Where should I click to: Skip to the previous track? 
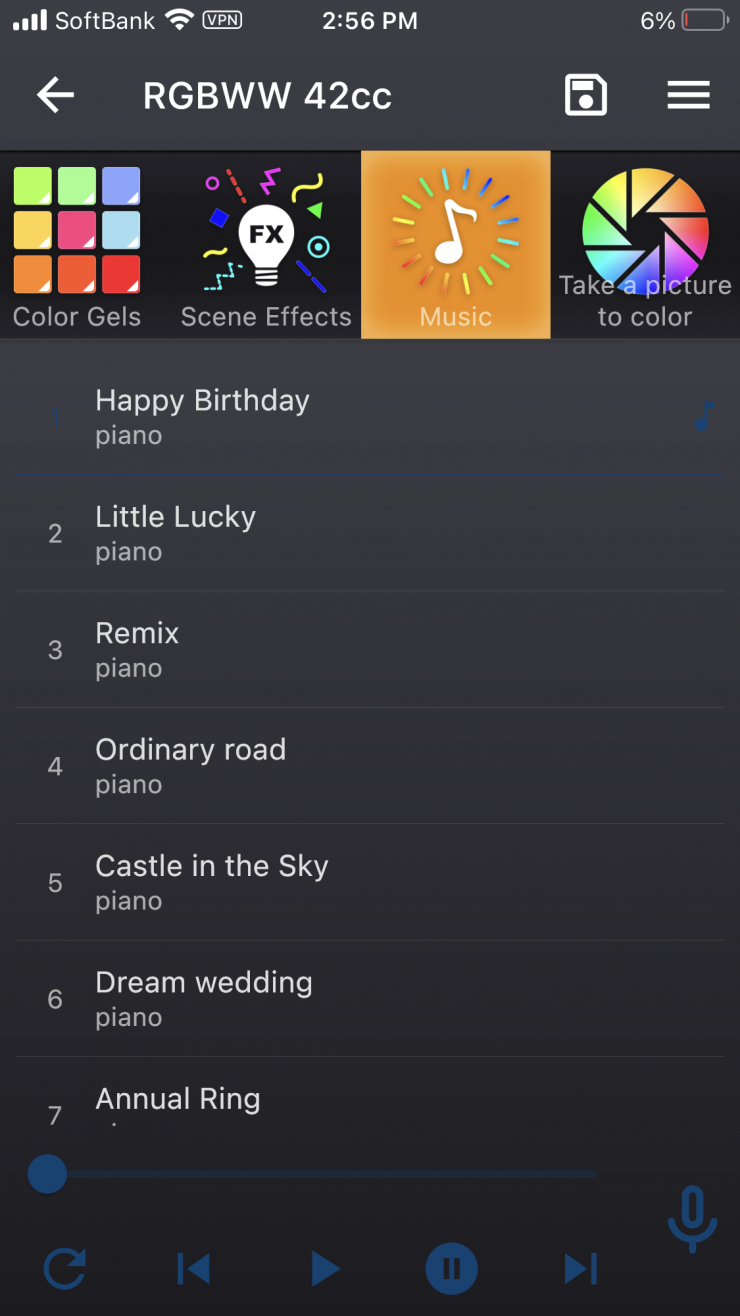click(x=193, y=1269)
